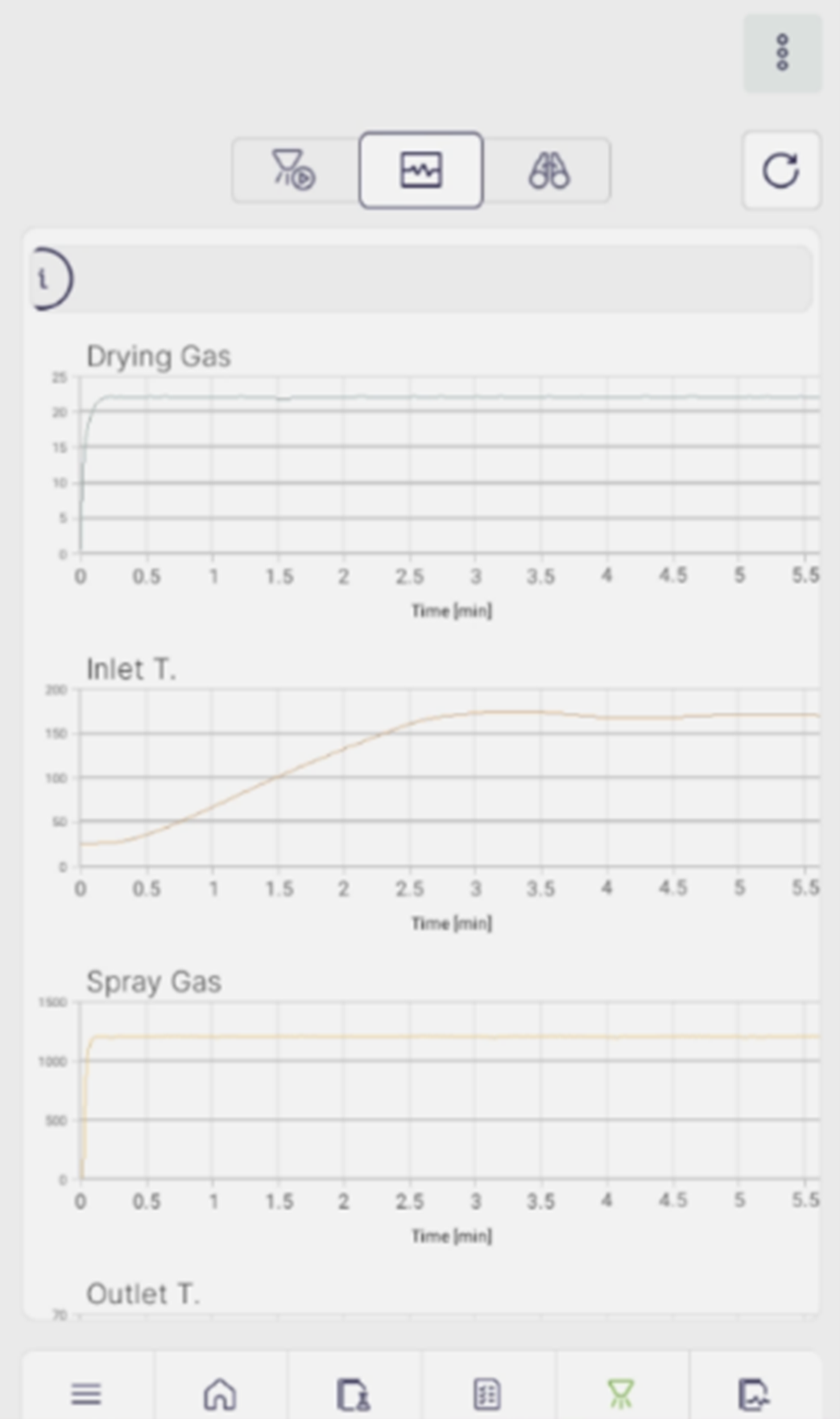Tap the info icon above Drying Gas
This screenshot has width=840, height=1419.
click(x=47, y=279)
